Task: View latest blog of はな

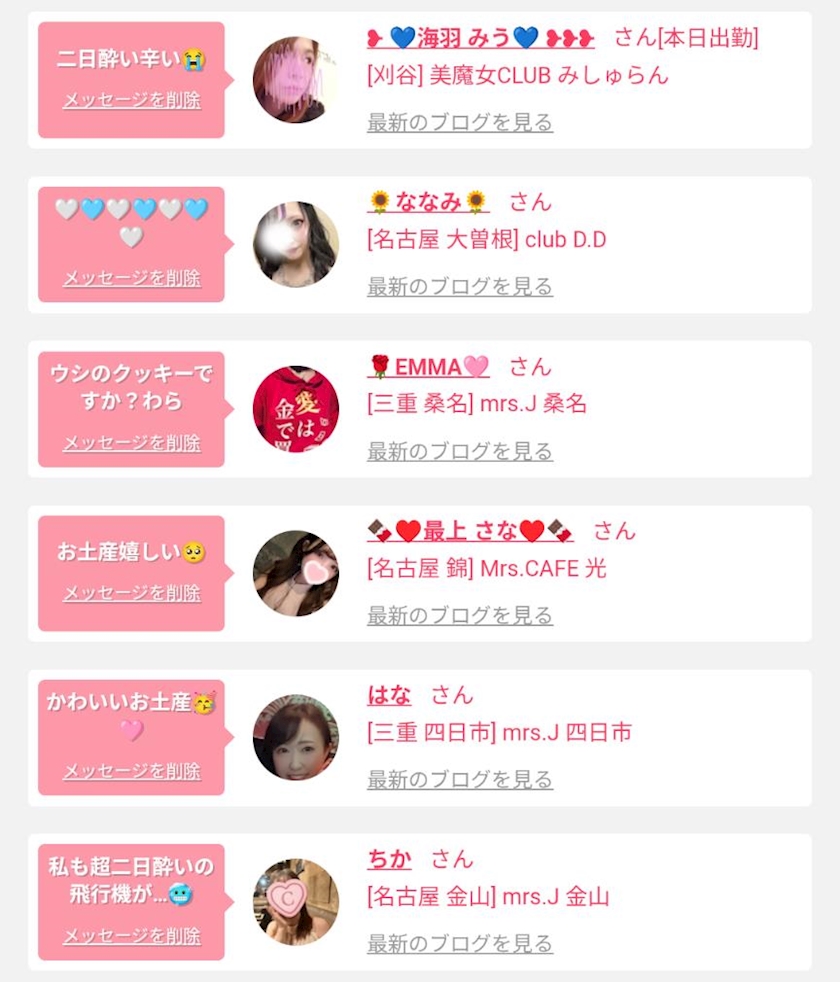Action: (459, 779)
